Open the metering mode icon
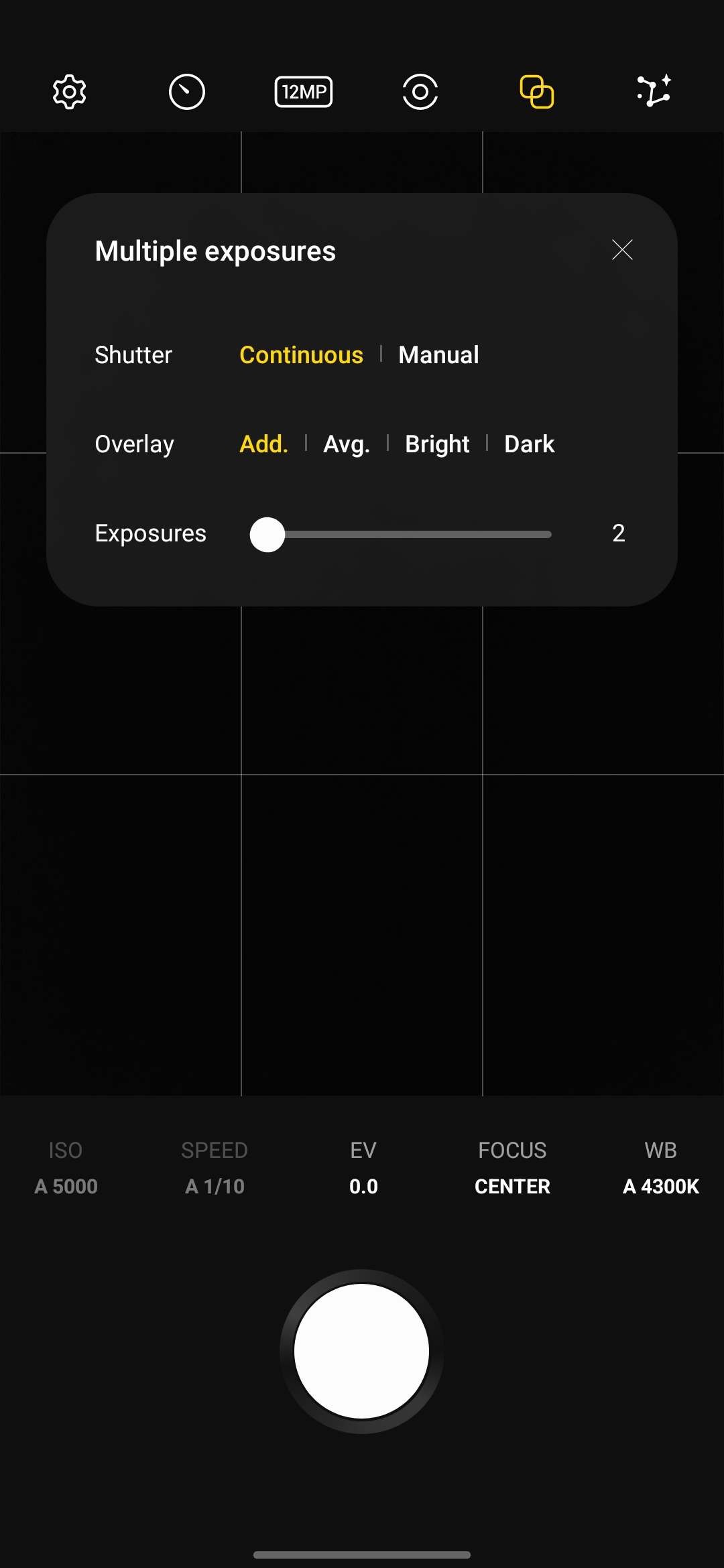724x1568 pixels. tap(420, 92)
